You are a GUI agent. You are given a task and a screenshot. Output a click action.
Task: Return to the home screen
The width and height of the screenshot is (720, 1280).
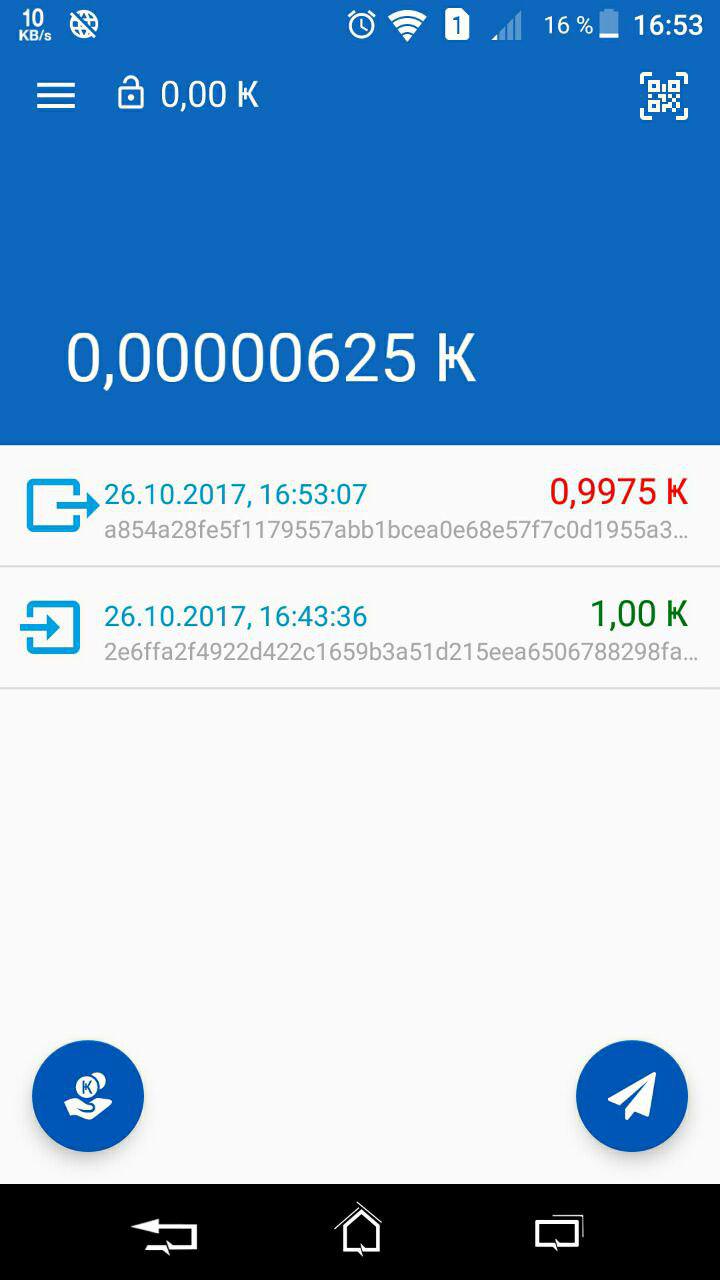360,1230
